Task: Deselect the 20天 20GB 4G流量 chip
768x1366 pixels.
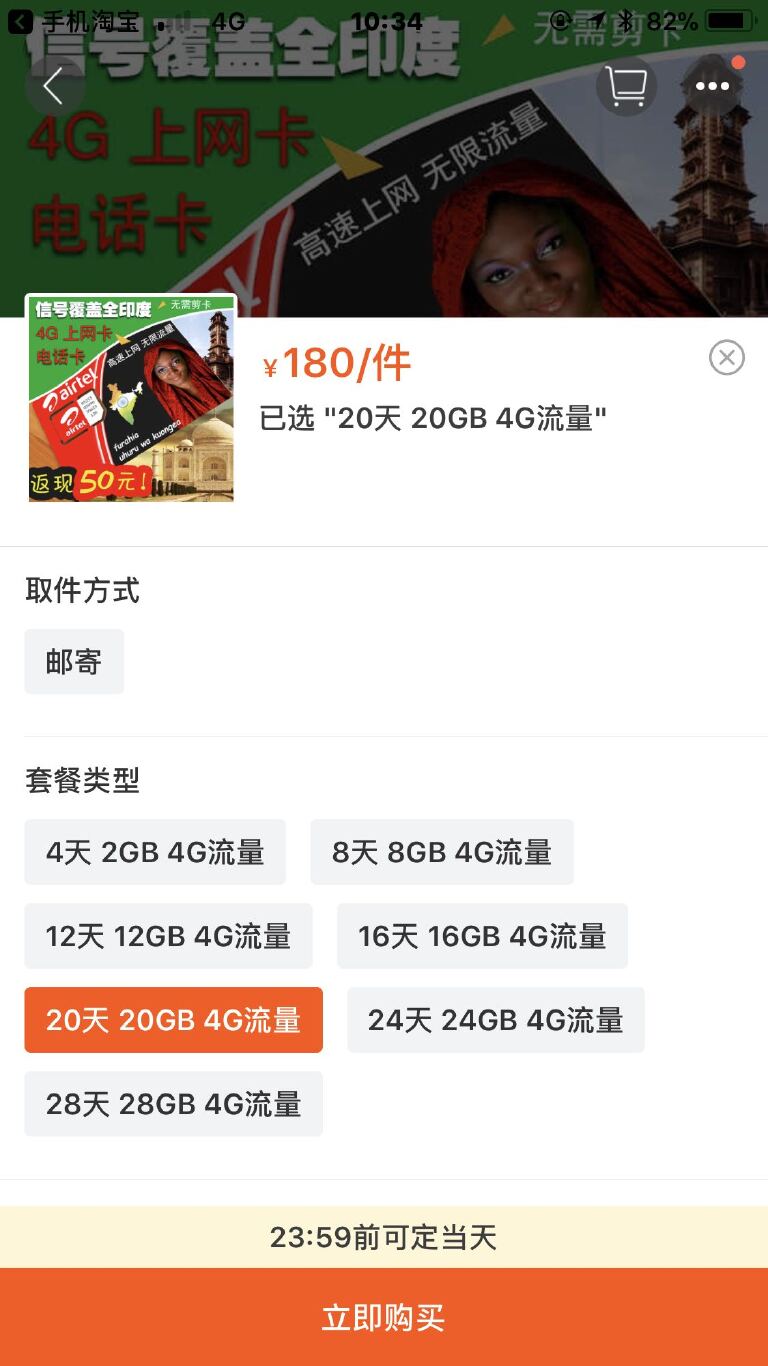Action: pyautogui.click(x=173, y=1020)
